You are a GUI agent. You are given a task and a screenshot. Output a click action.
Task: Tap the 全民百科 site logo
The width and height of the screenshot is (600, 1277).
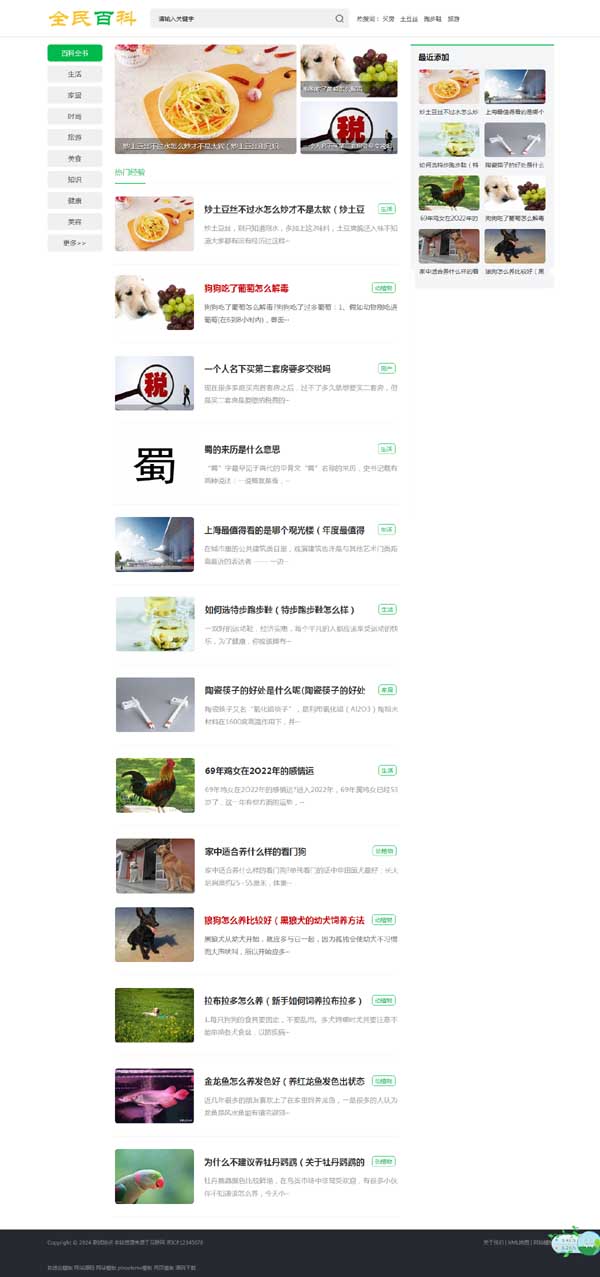click(92, 18)
